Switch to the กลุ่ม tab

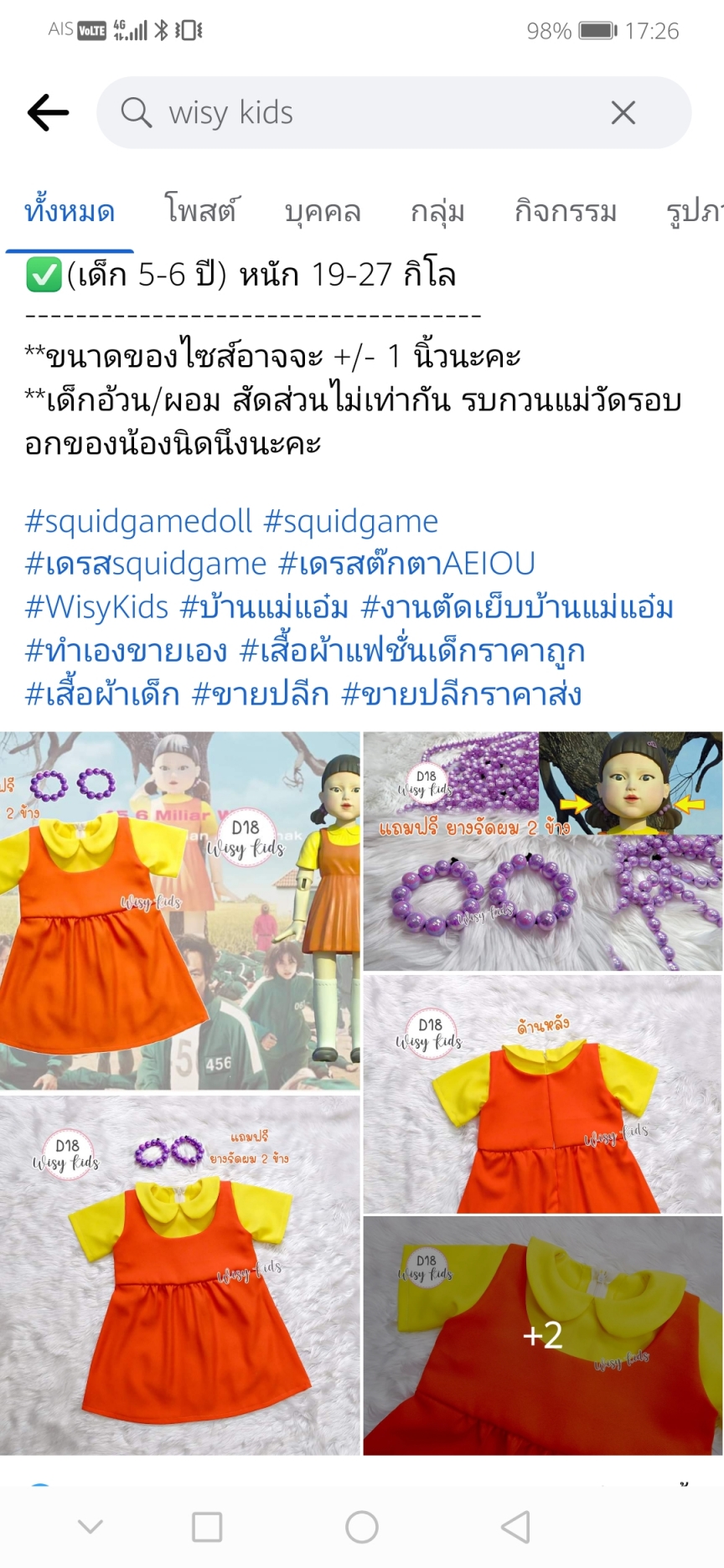click(x=437, y=211)
